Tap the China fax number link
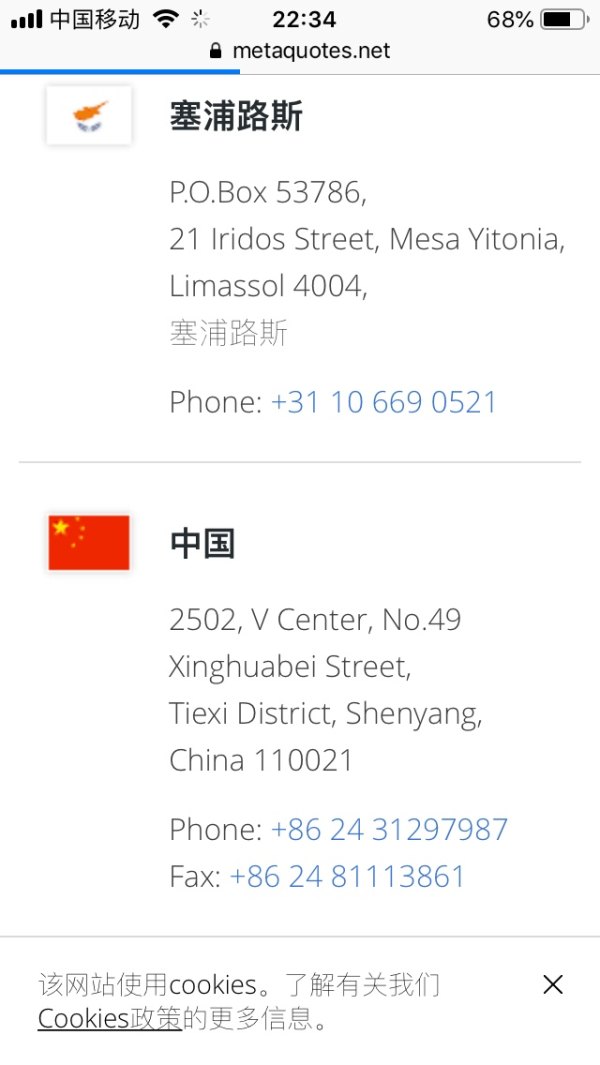 (x=347, y=876)
